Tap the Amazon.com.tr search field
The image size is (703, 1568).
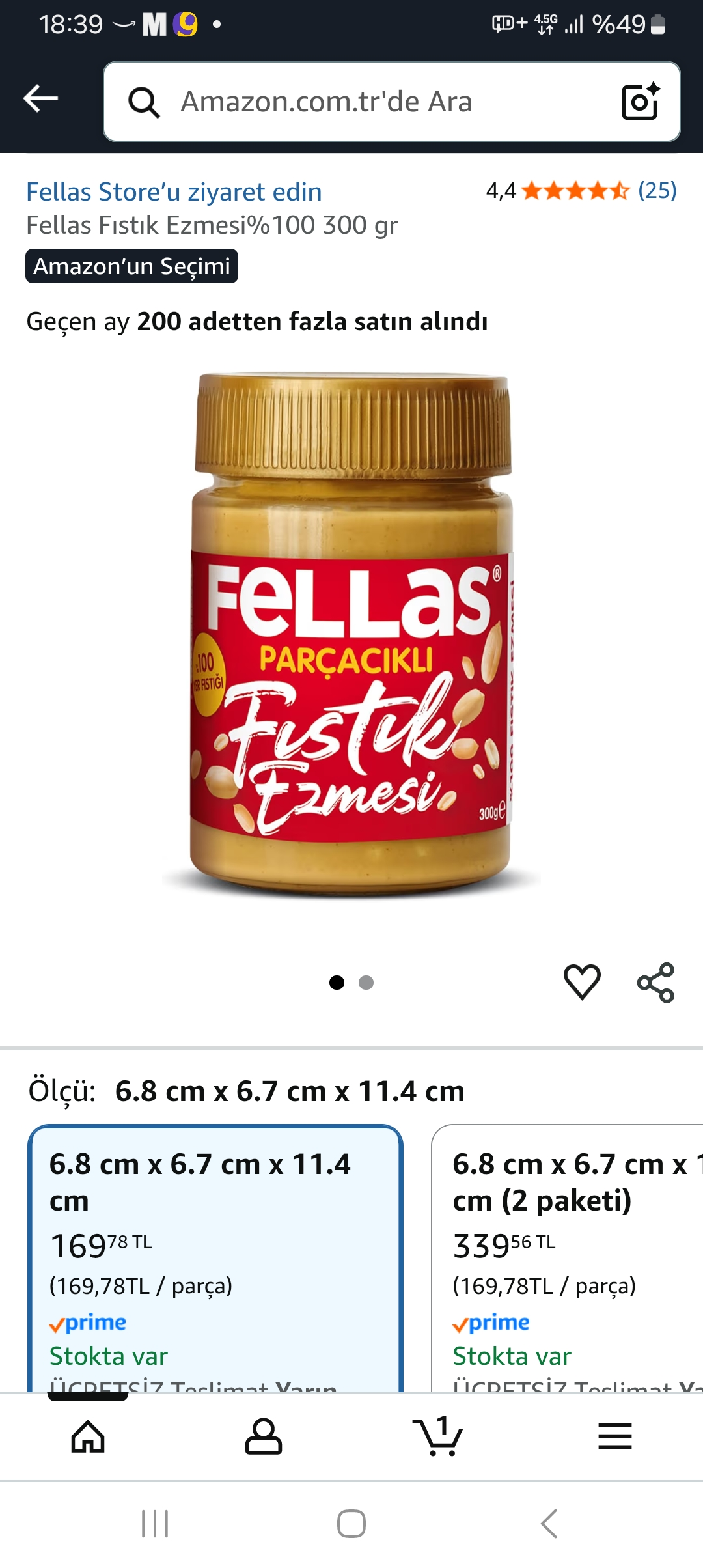(365, 102)
